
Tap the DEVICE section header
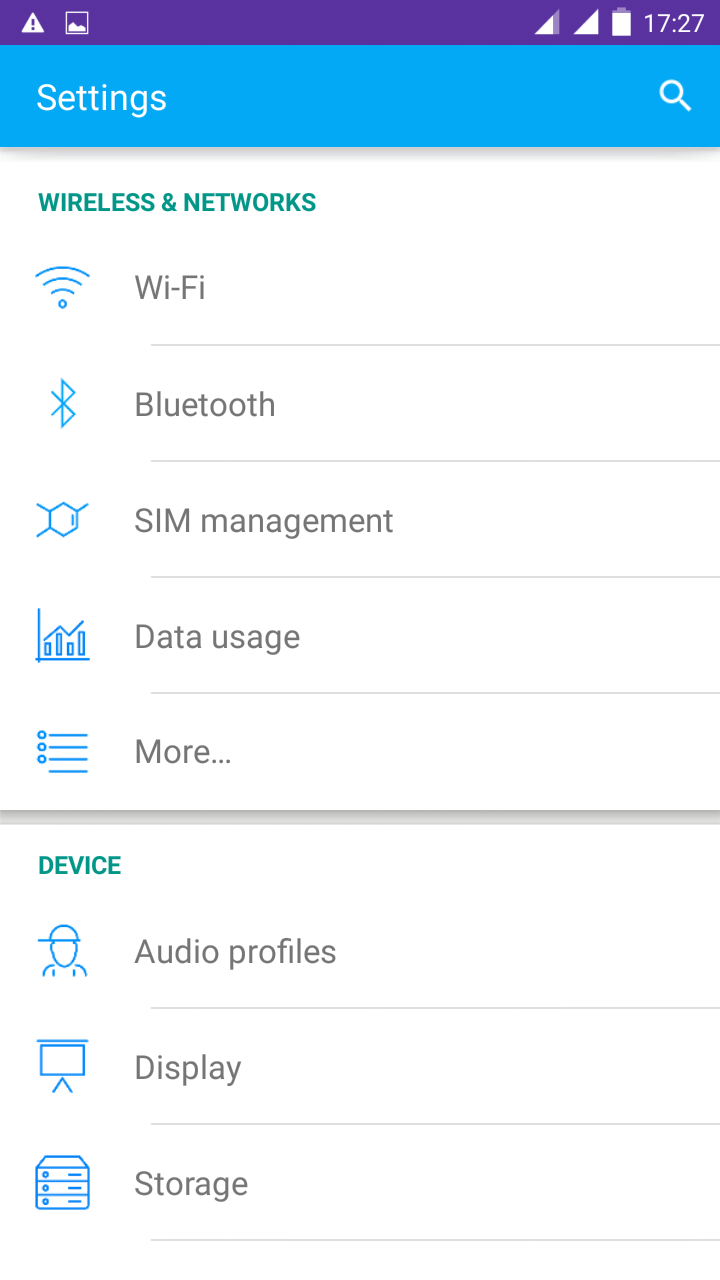tap(79, 865)
